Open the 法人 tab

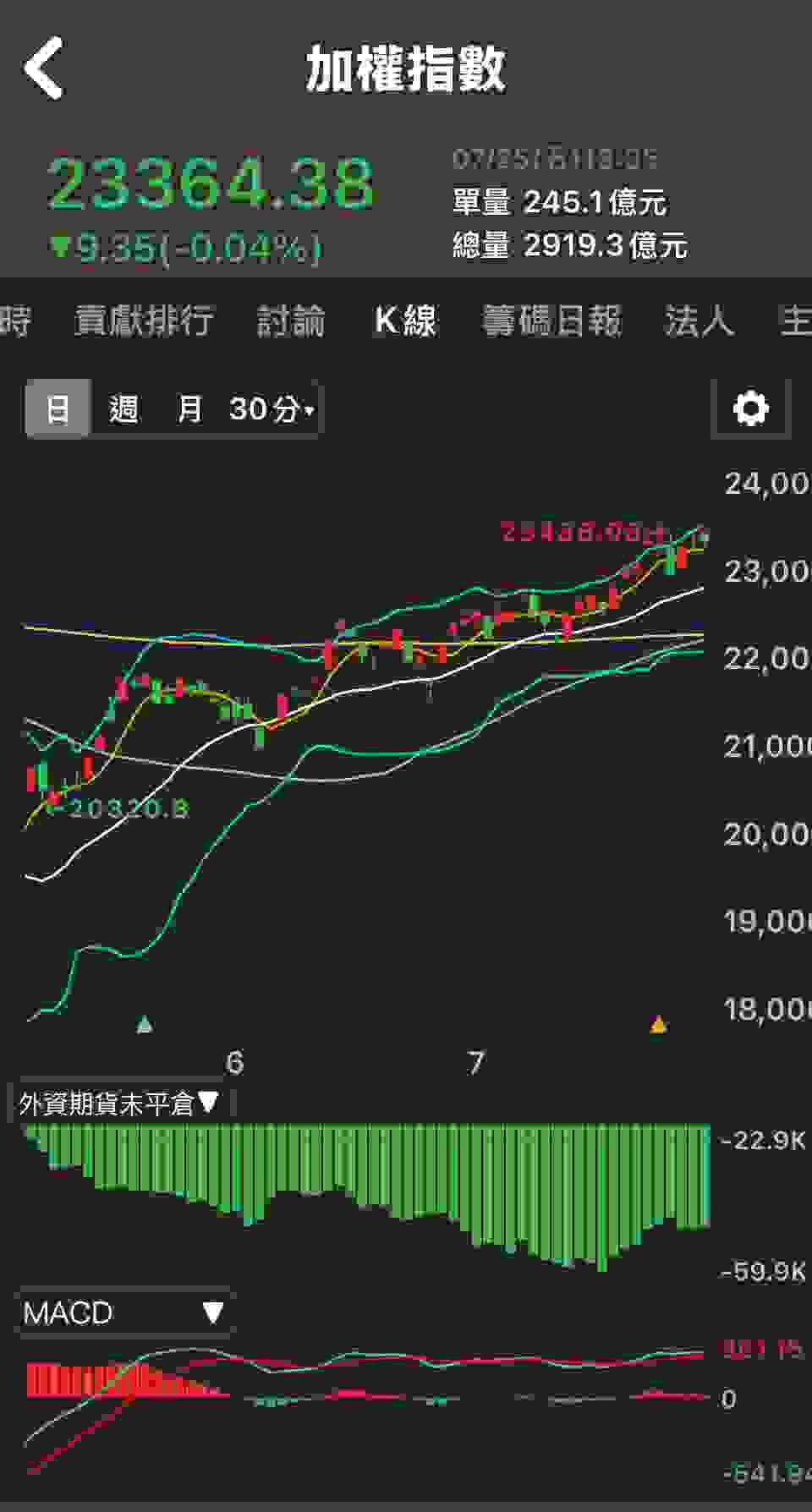(698, 320)
